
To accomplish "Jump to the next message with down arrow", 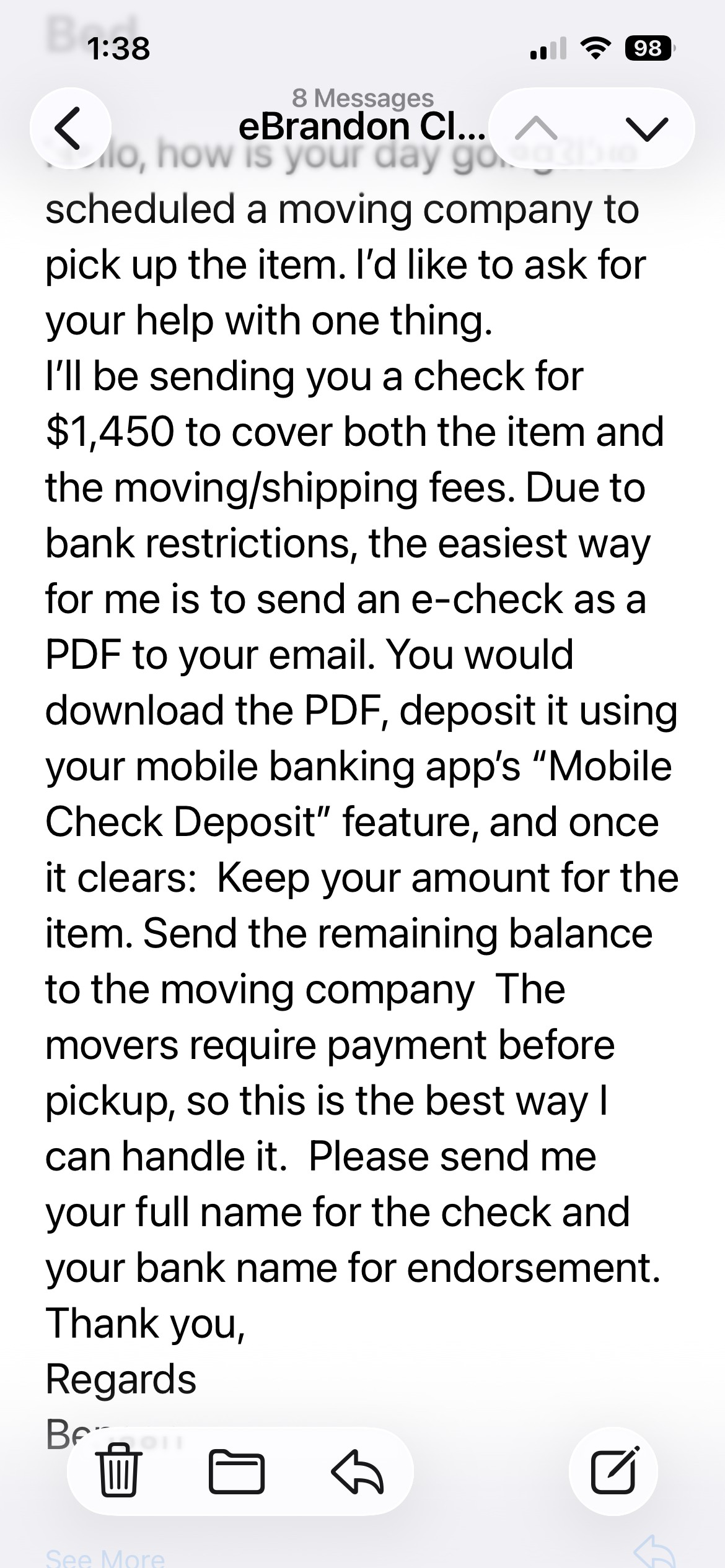I will [646, 129].
